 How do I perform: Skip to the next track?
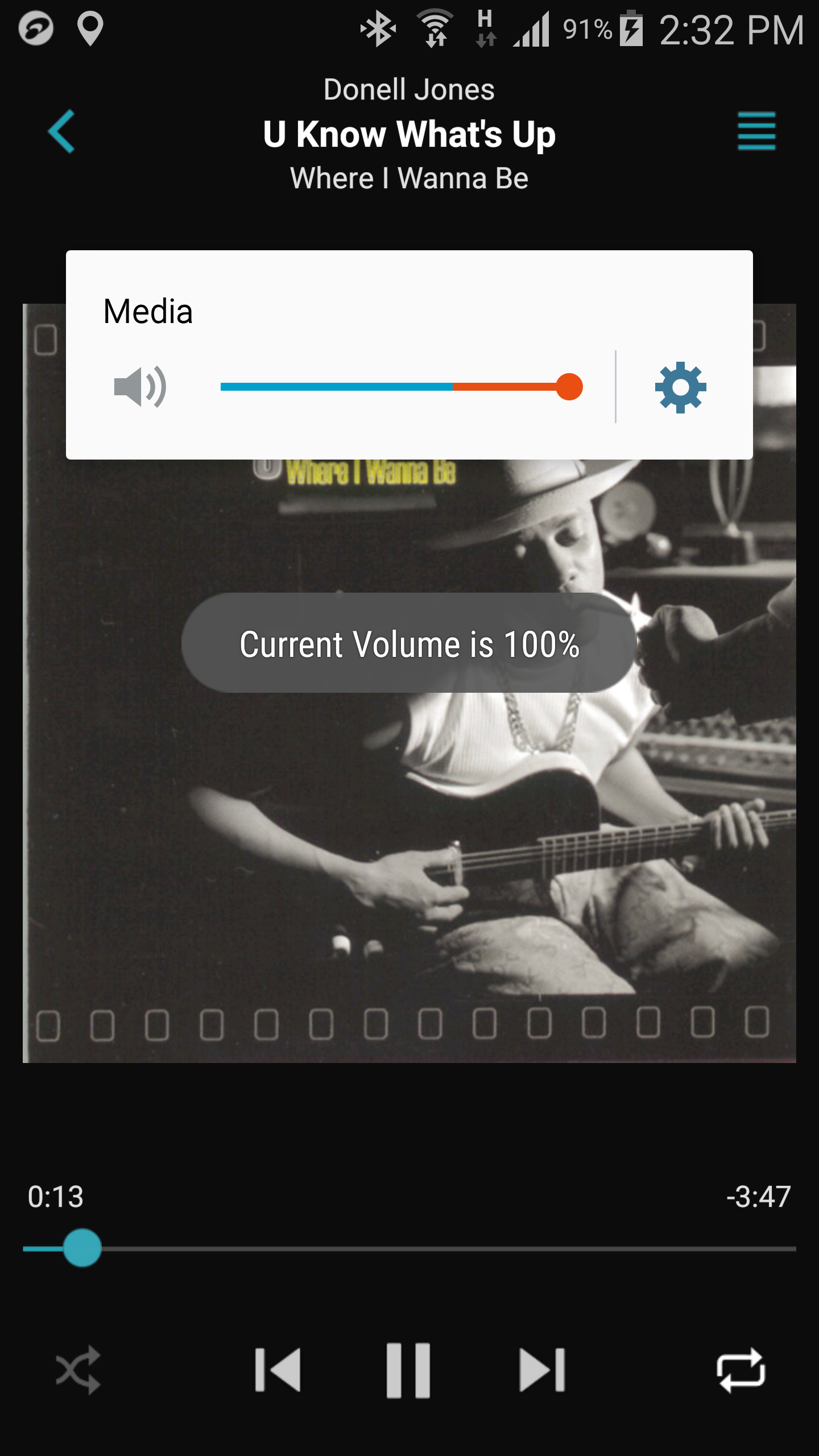542,1370
